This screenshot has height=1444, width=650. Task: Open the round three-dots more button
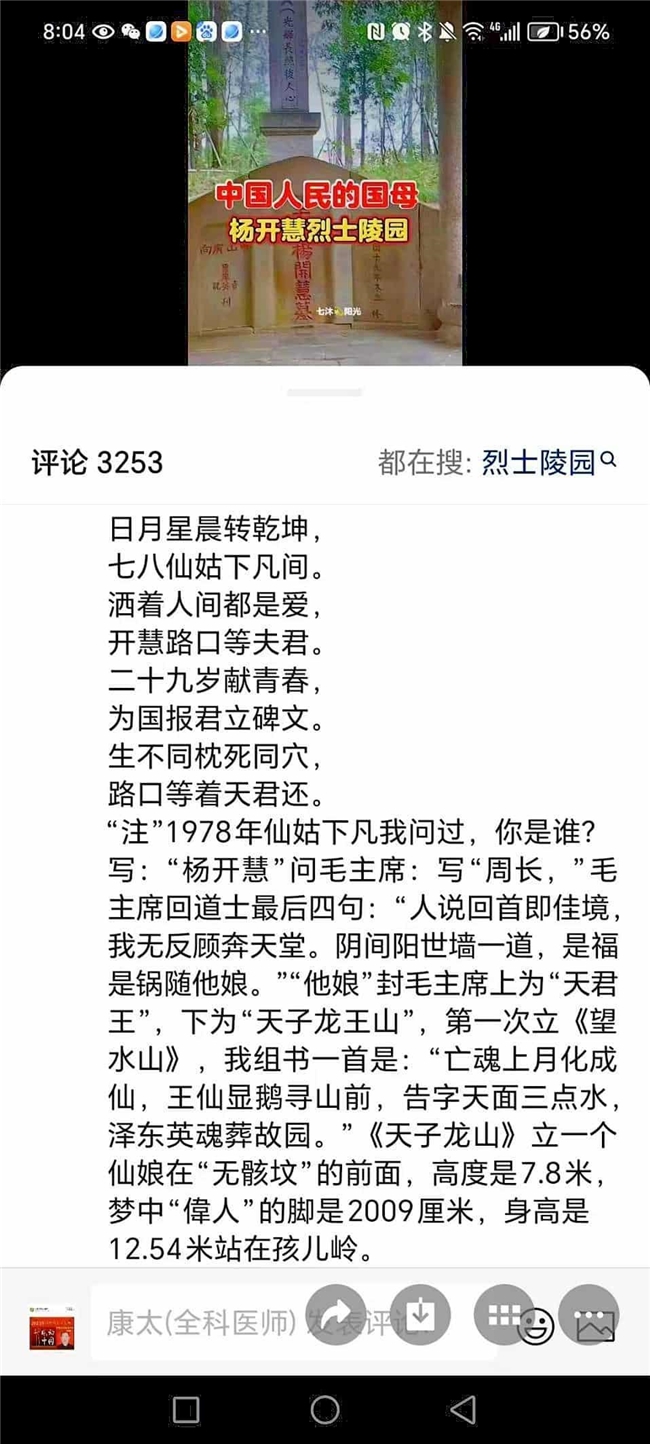click(589, 1314)
